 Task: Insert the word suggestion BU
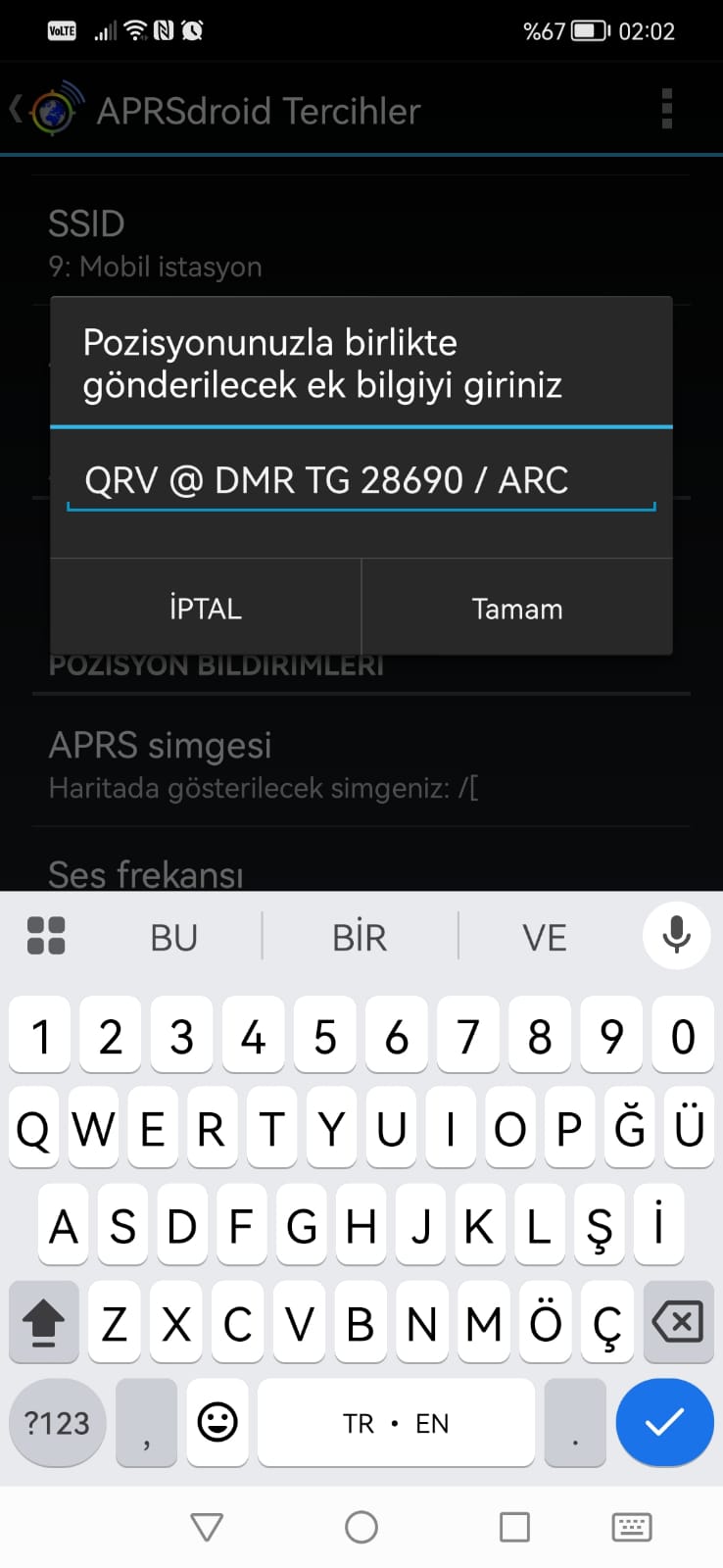pos(174,938)
